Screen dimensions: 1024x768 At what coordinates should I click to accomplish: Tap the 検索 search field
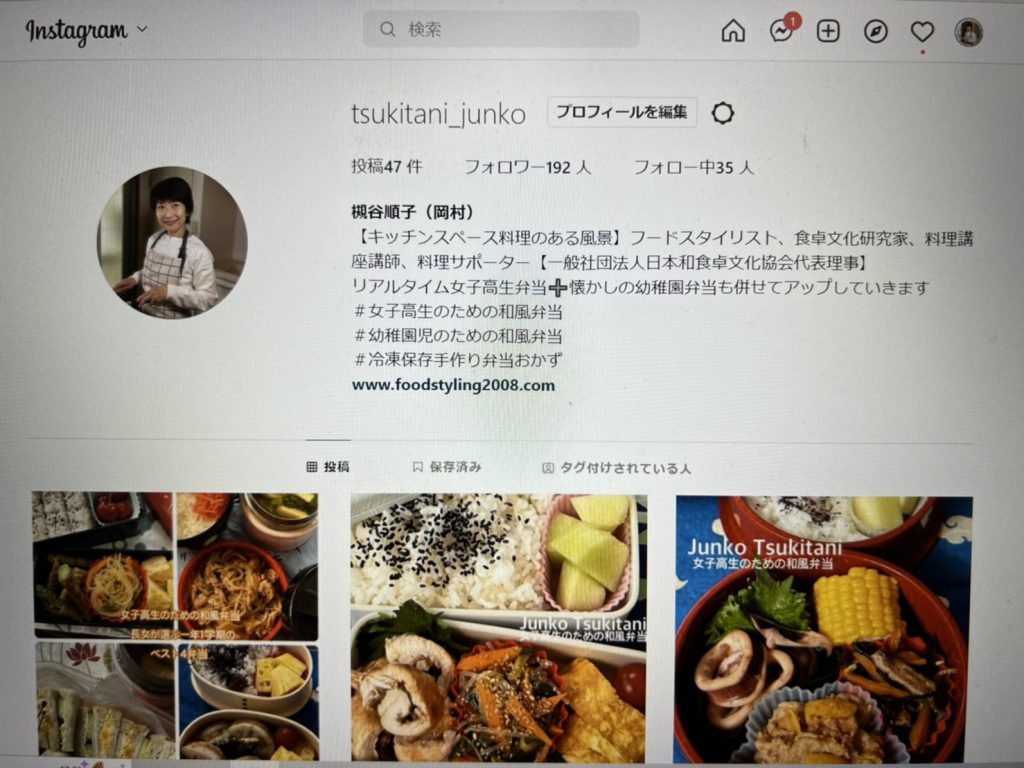tap(500, 29)
